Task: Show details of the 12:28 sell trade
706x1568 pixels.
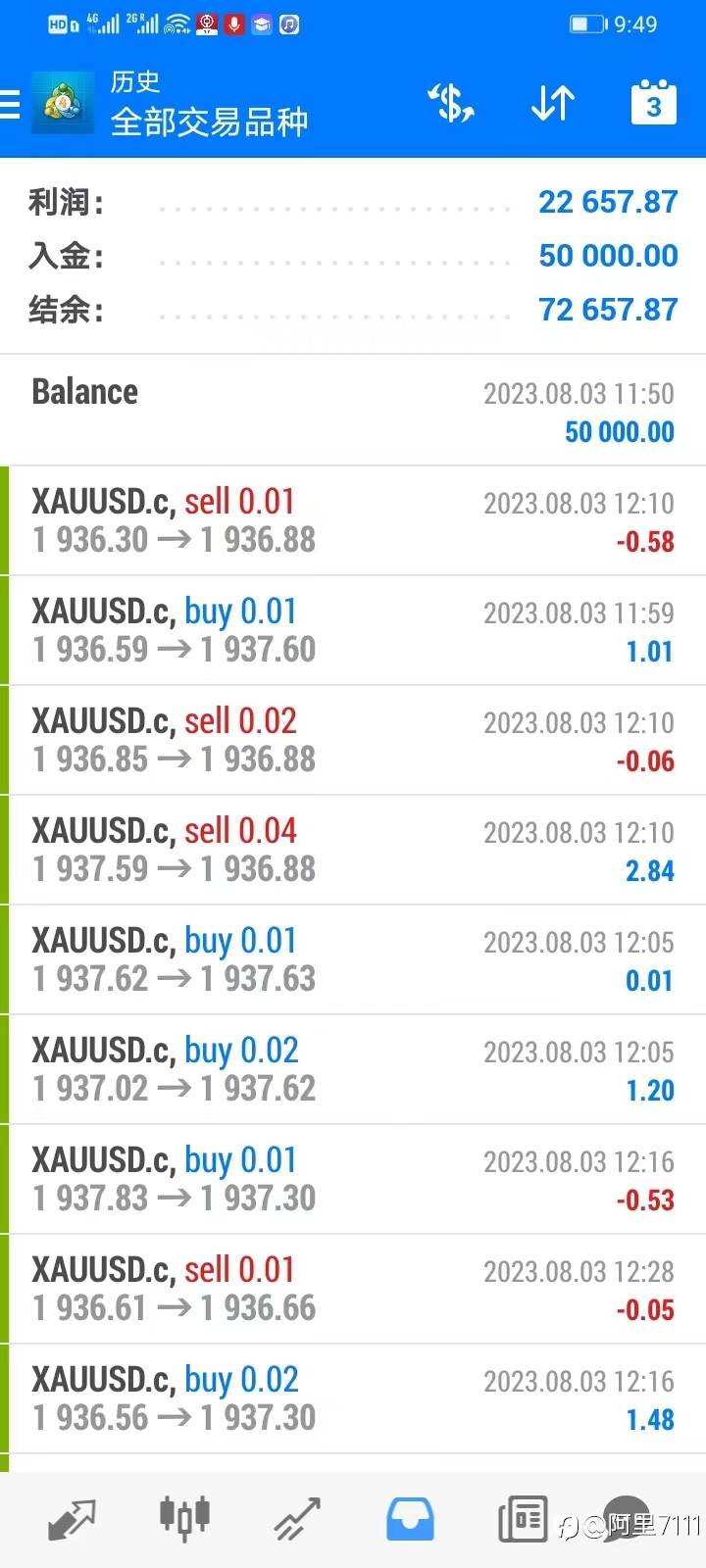Action: [x=353, y=1289]
